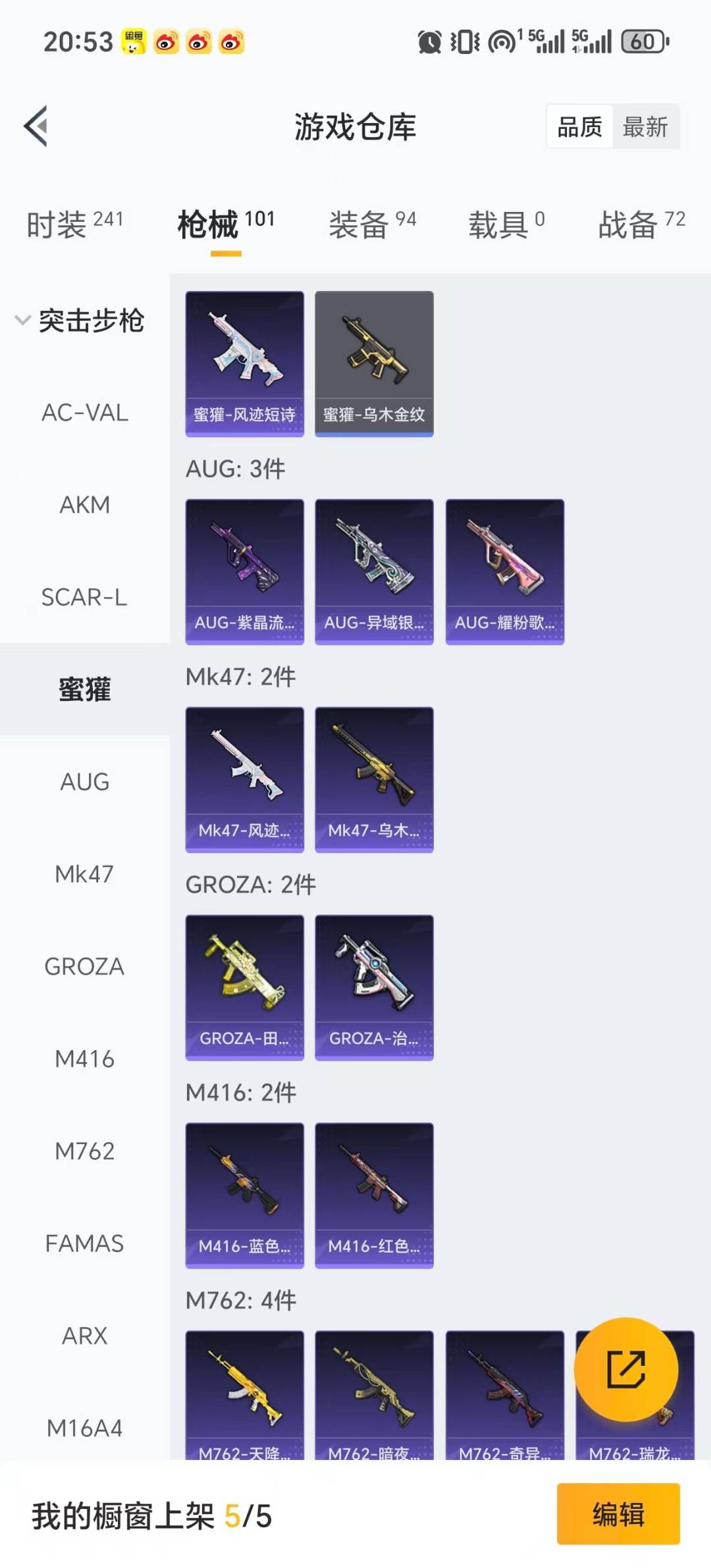Select SCAR-L in the weapon list
Viewport: 711px width, 1568px height.
(84, 597)
